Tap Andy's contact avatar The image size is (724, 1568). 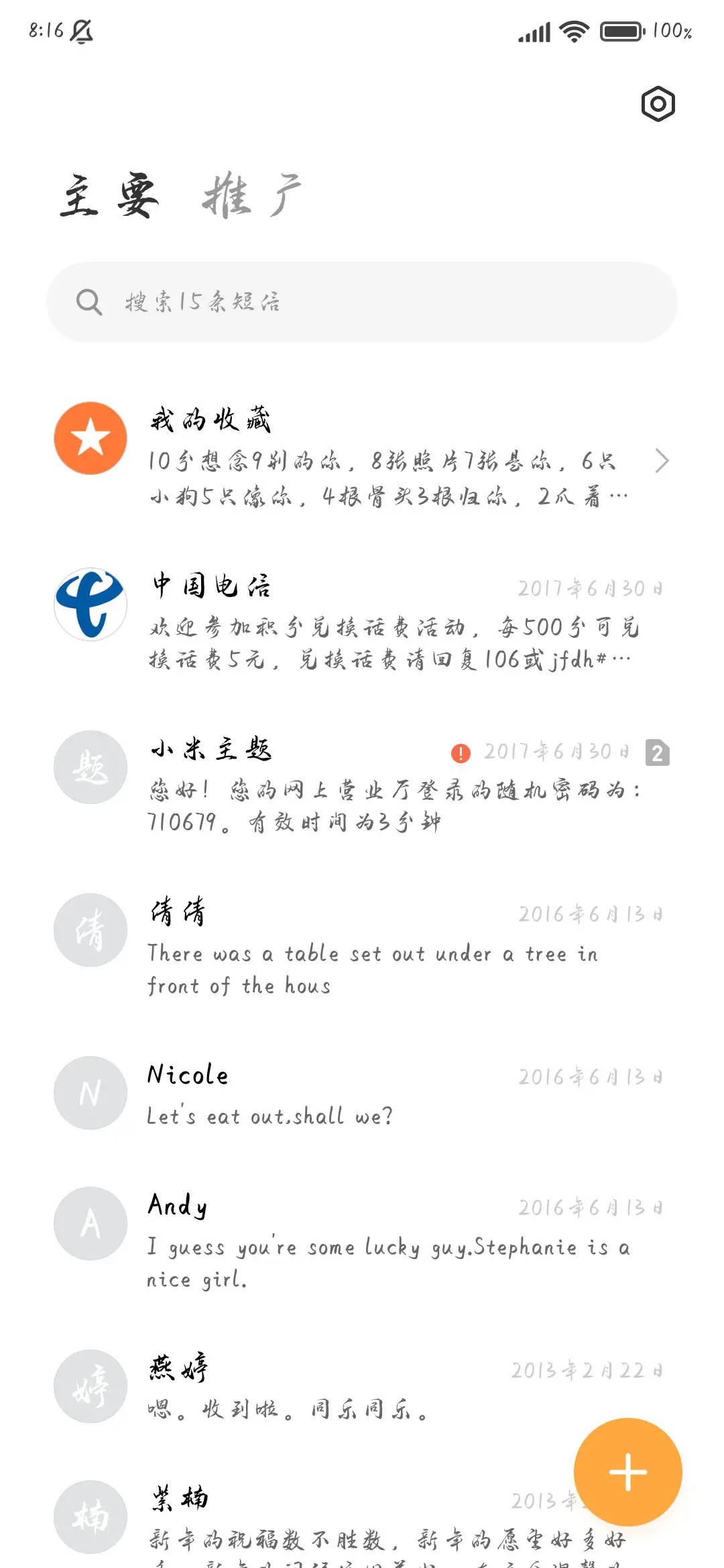click(x=90, y=1223)
